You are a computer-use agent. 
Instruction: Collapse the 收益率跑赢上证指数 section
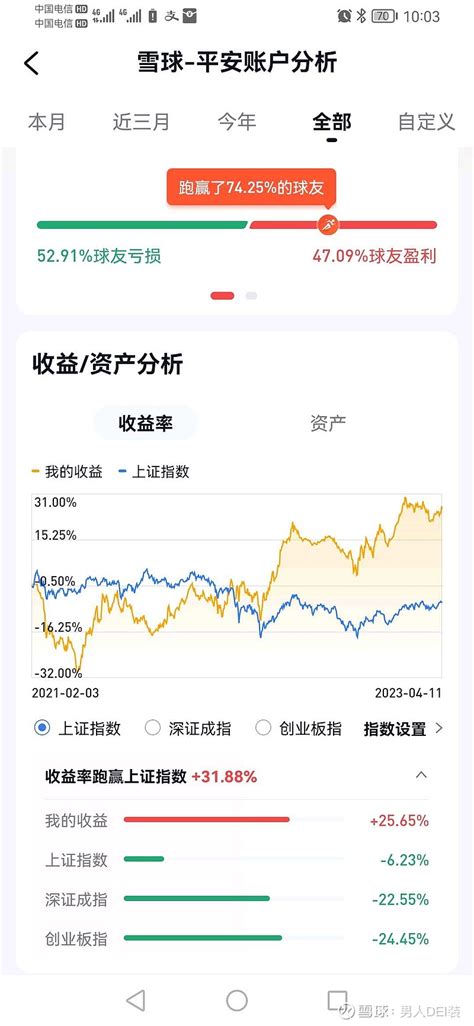(x=422, y=775)
